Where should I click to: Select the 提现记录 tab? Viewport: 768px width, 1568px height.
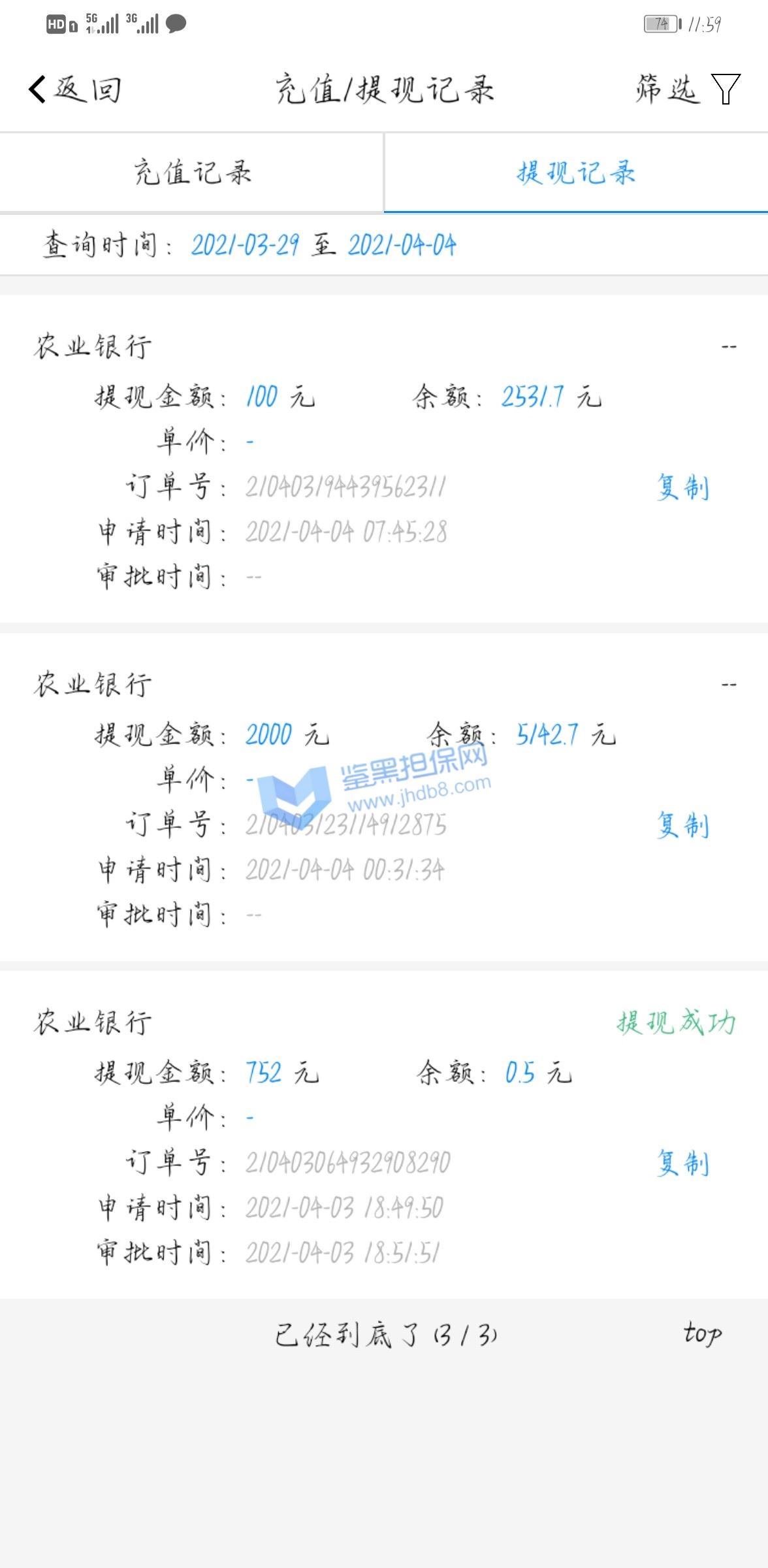click(575, 173)
